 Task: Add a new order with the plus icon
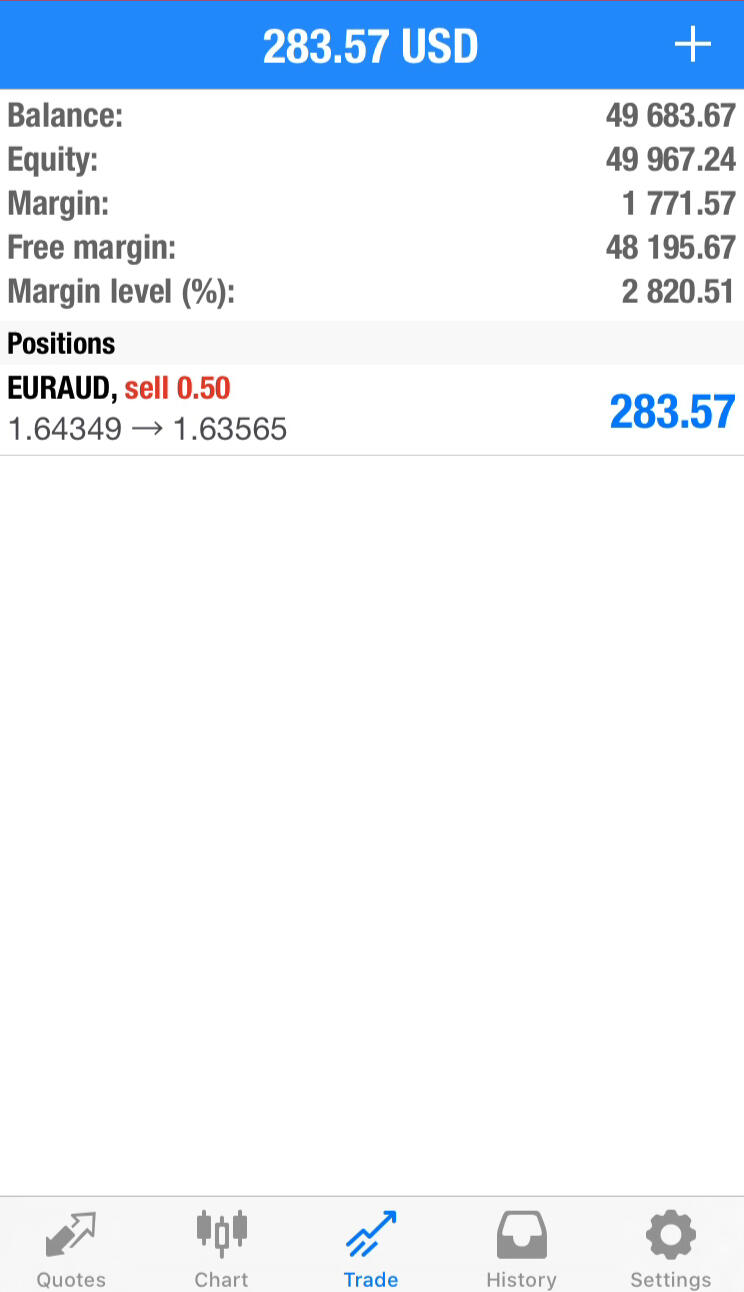coord(692,45)
